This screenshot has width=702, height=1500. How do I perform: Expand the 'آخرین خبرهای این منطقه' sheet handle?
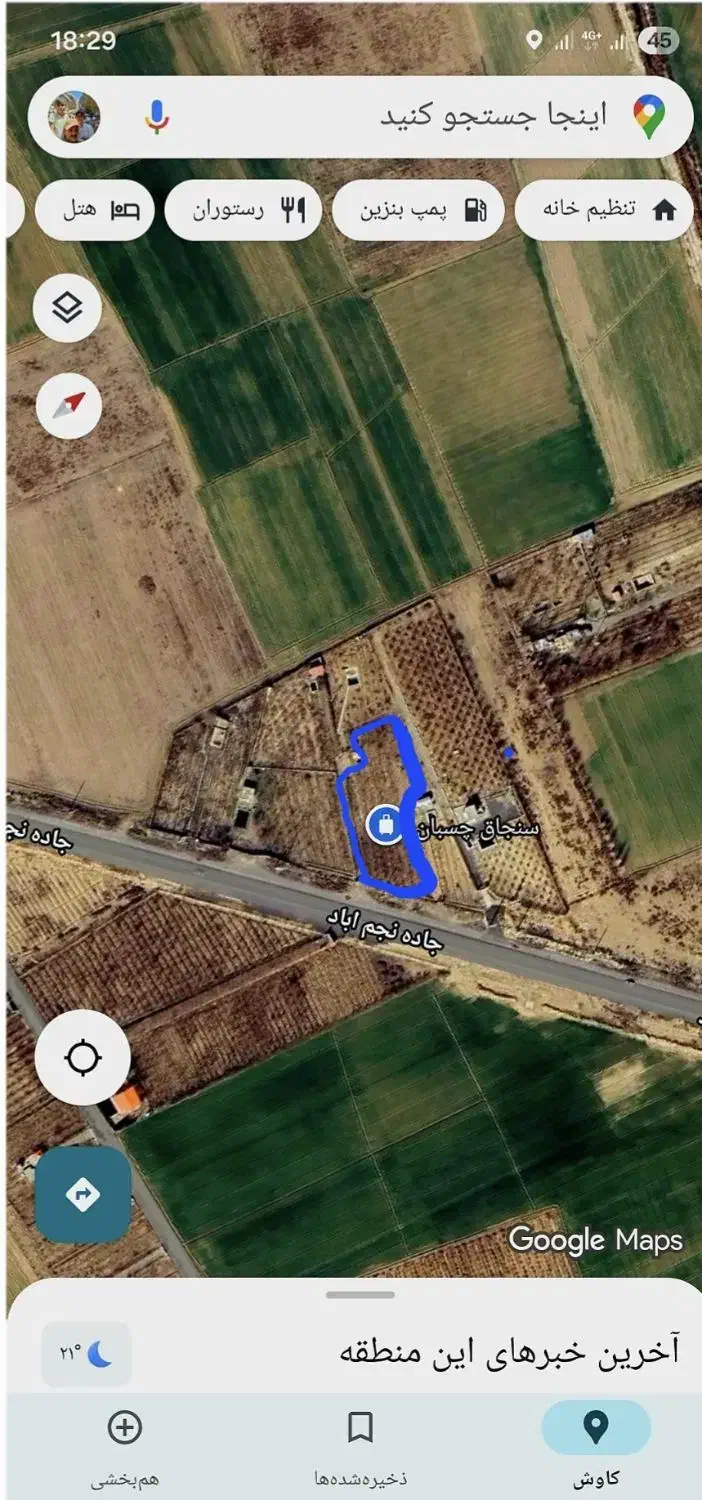(360, 1295)
